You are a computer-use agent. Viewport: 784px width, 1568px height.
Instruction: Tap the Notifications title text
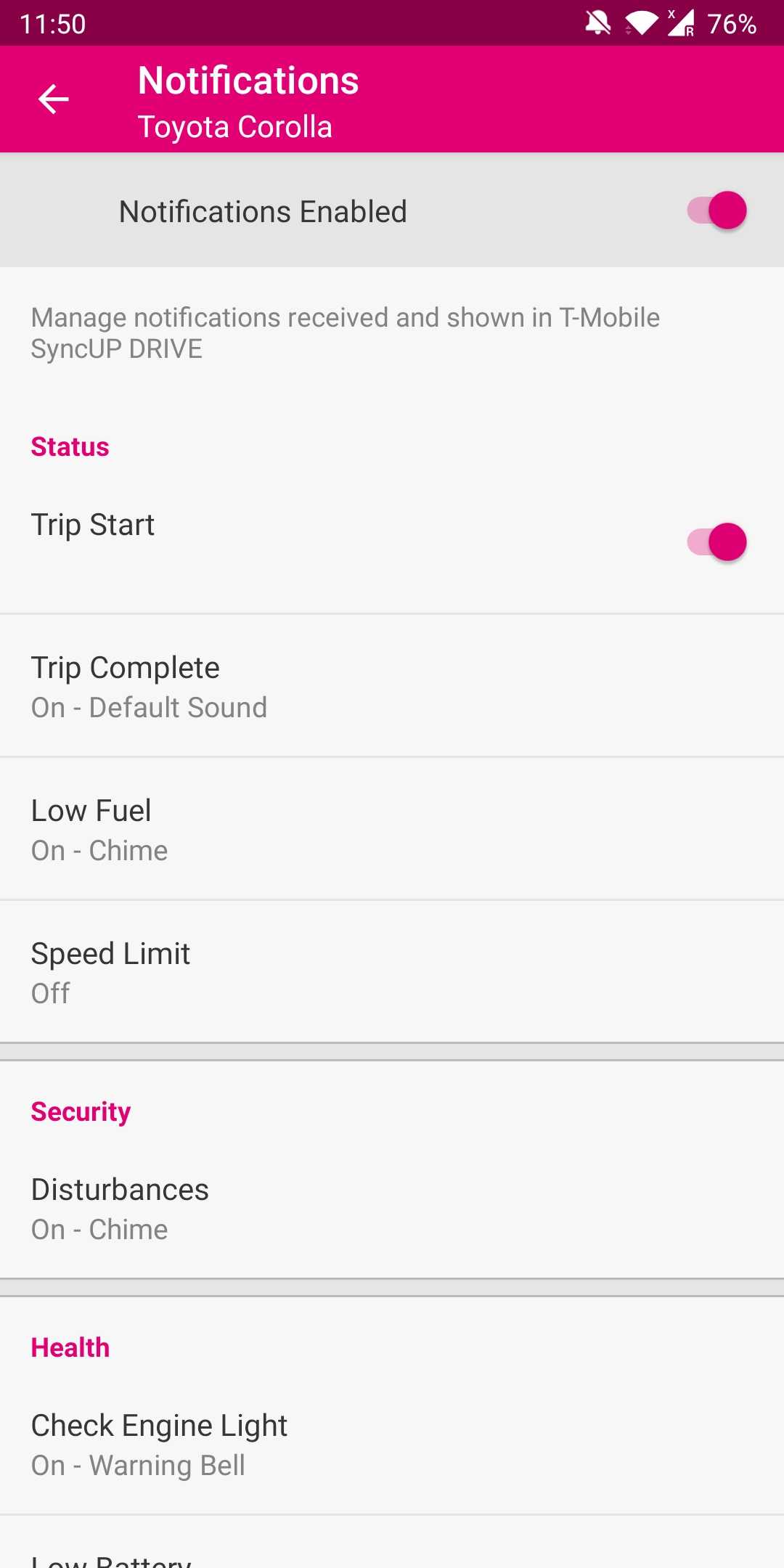248,80
